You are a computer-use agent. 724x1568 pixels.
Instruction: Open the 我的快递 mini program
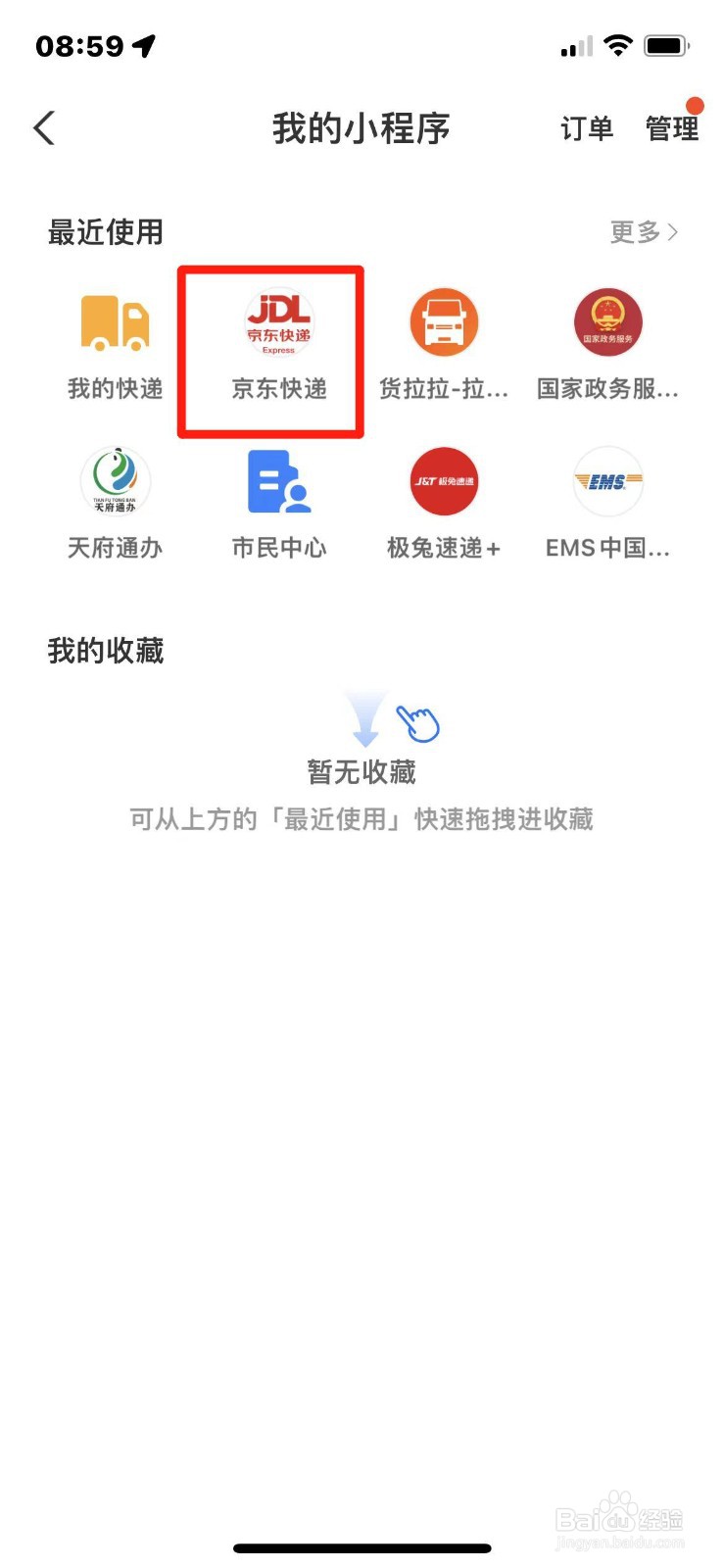tap(115, 344)
